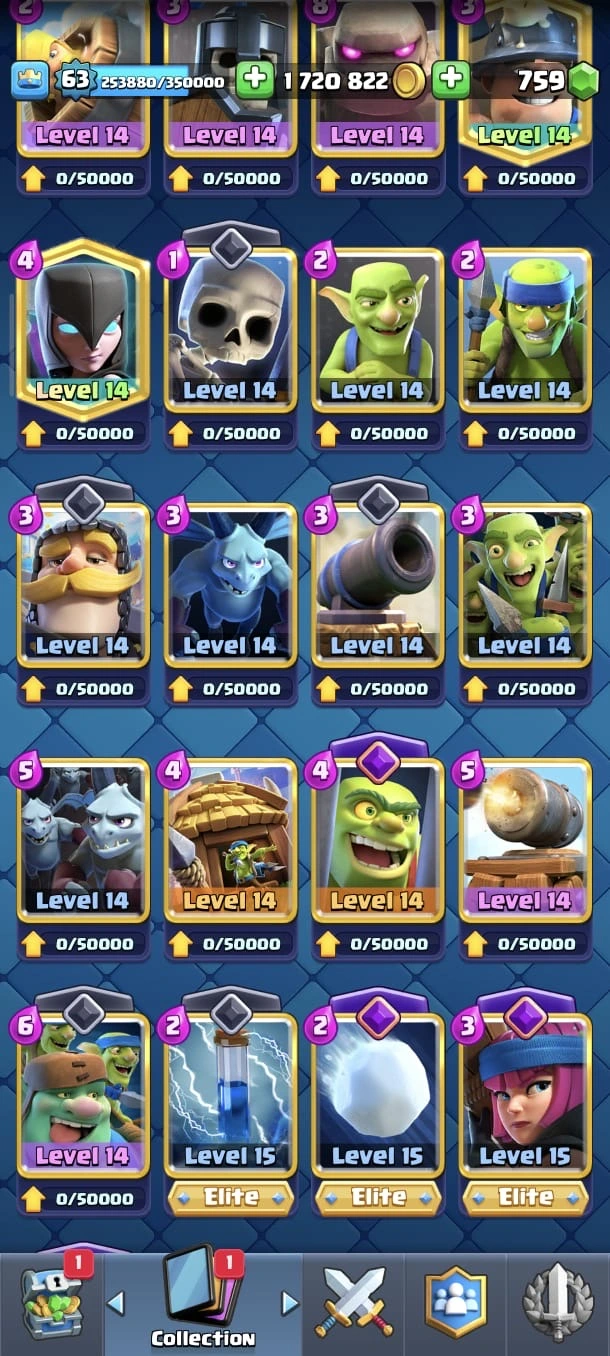Open the Goblins card
The height and width of the screenshot is (1356, 610).
[x=377, y=330]
